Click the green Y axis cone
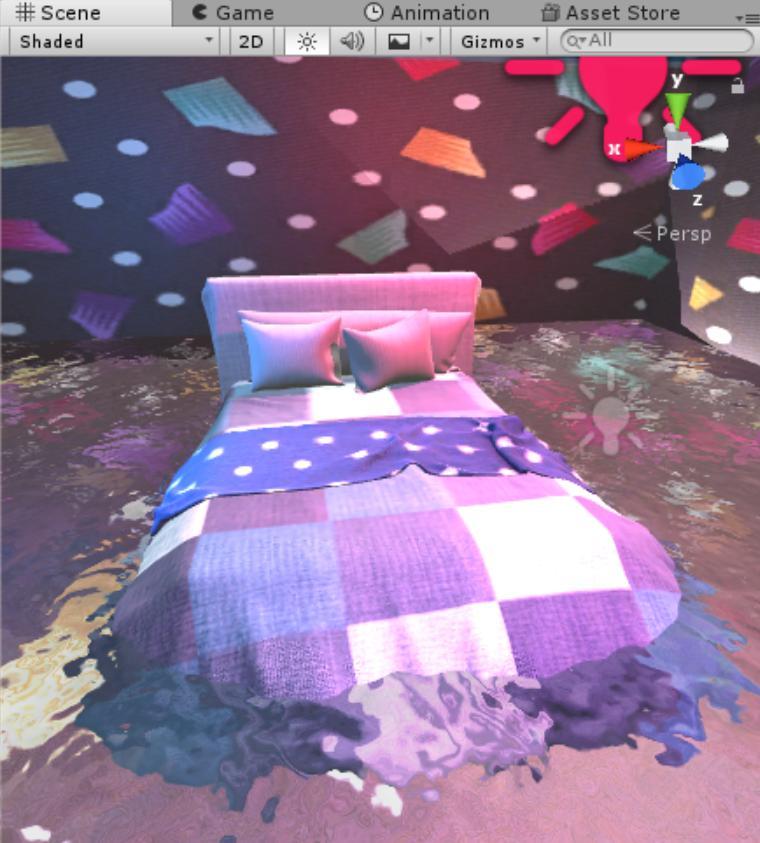This screenshot has height=843, width=760. tap(678, 106)
